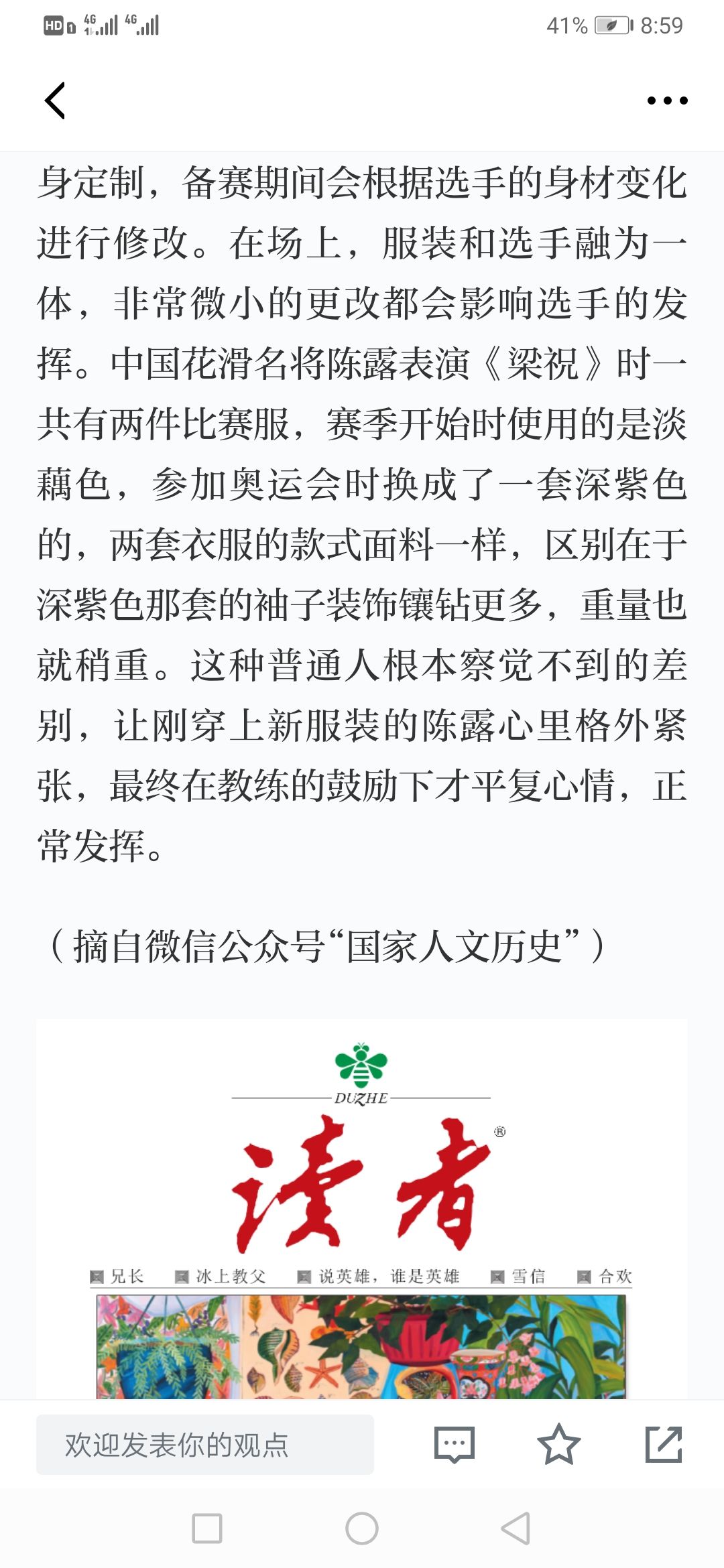The image size is (724, 1568).
Task: Open the 读者 magazine cover image
Action: tap(362, 1209)
